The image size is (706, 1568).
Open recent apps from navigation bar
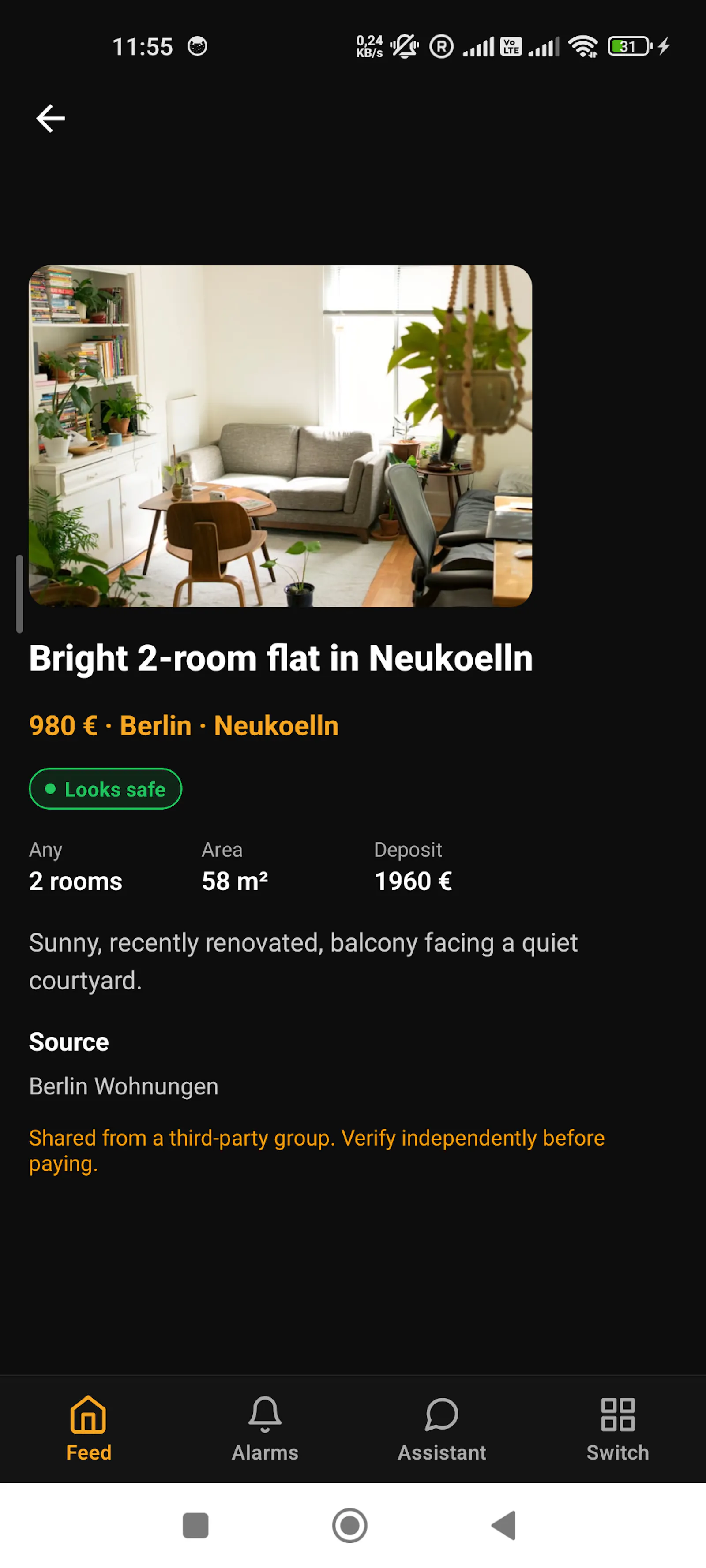click(x=195, y=1525)
